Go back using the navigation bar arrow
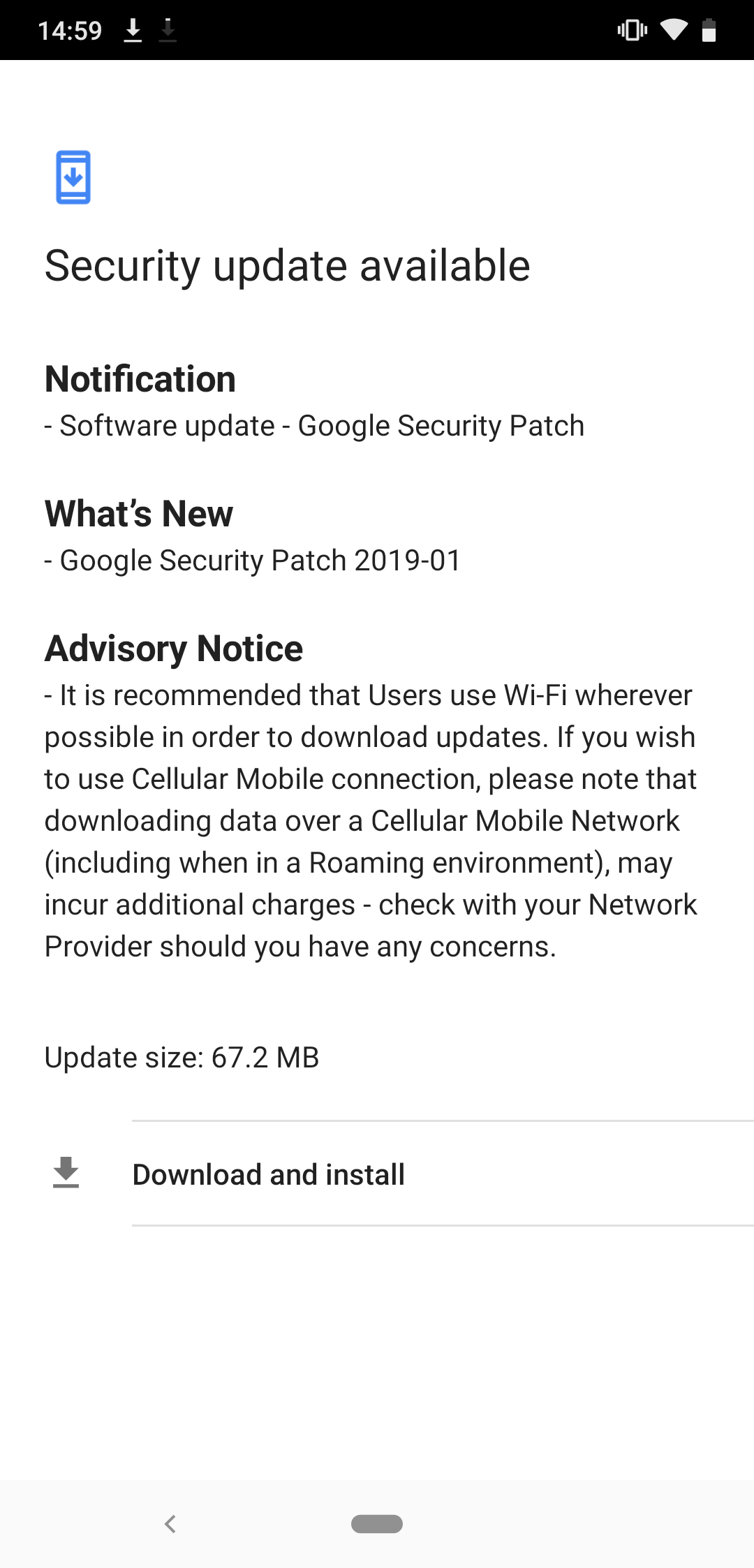Viewport: 754px width, 1568px height. 170,1523
